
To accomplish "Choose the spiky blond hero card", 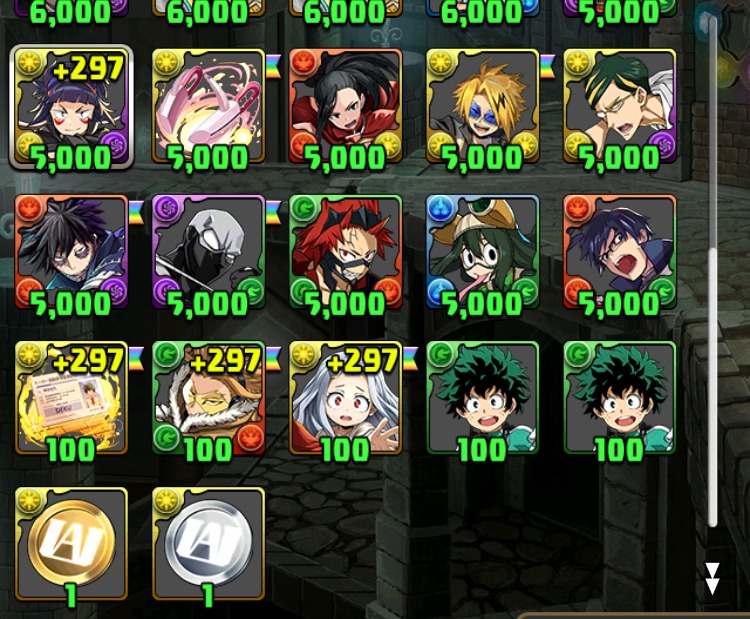I will [482, 108].
